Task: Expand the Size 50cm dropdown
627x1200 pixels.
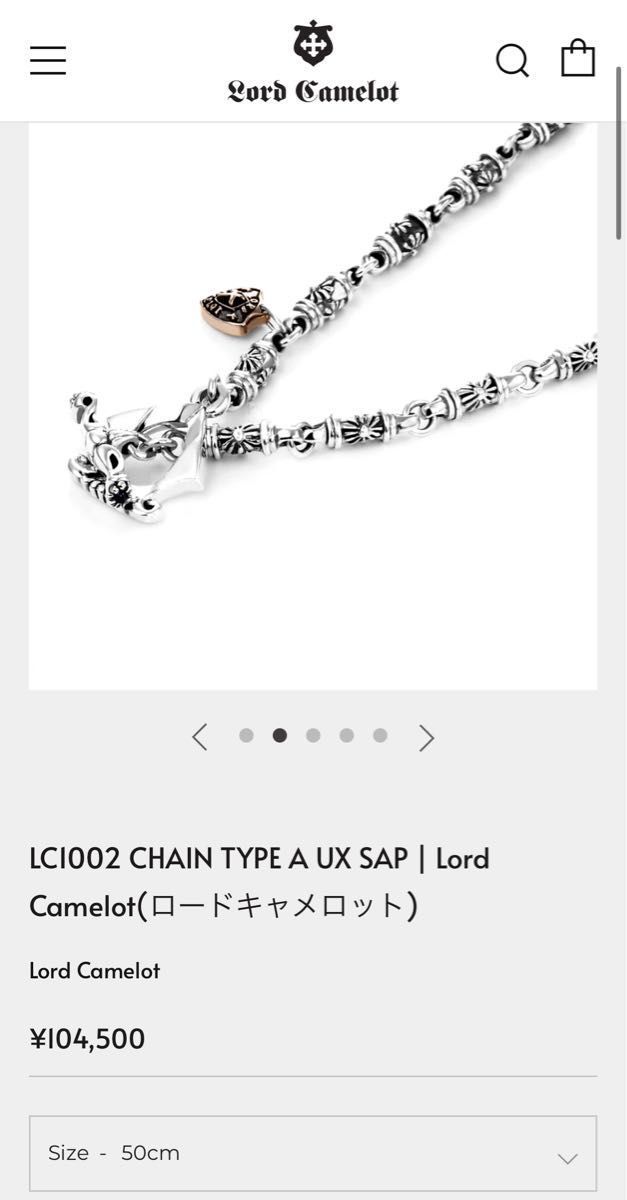Action: point(313,1153)
